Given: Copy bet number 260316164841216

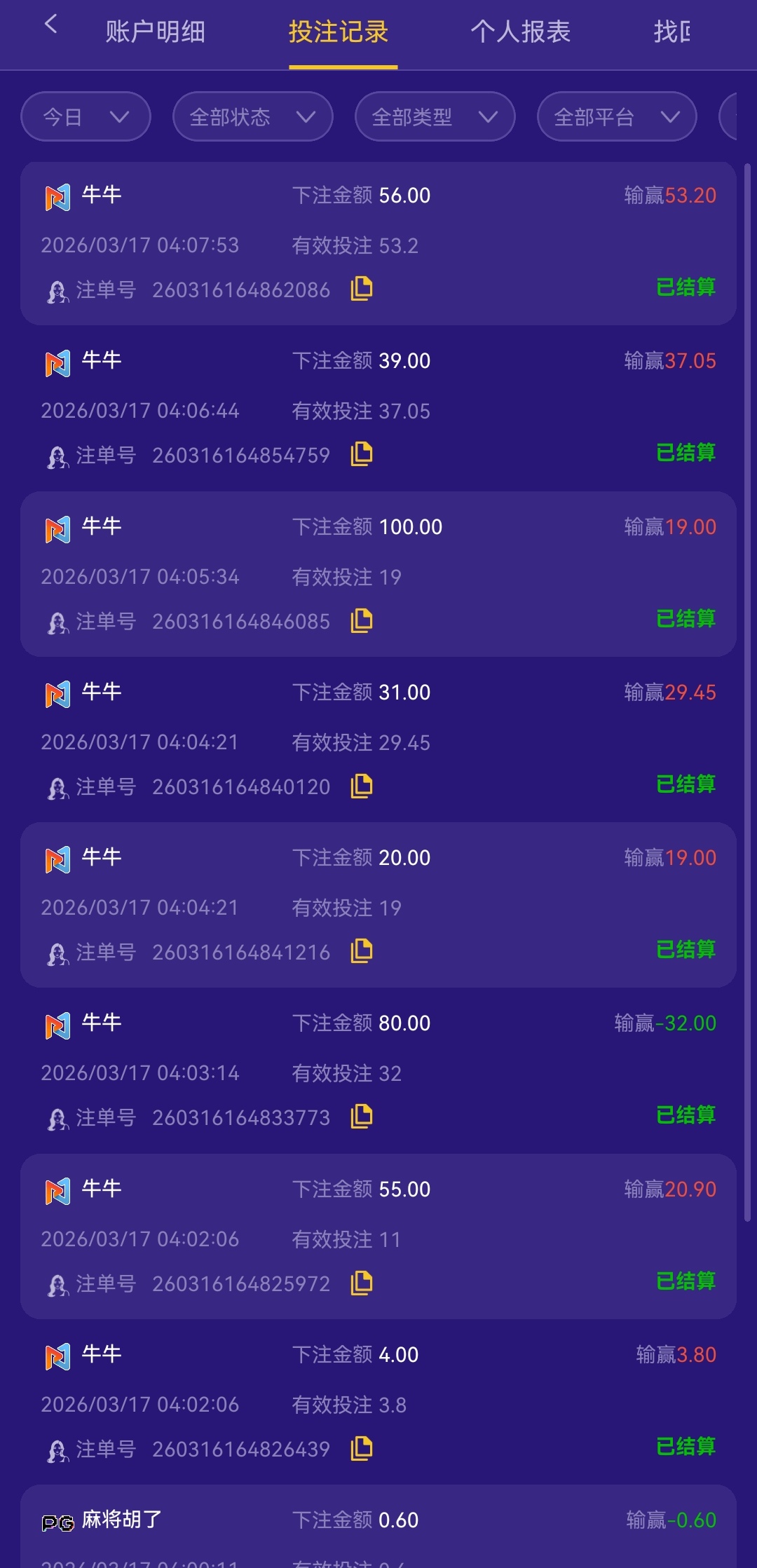Looking at the screenshot, I should (x=362, y=951).
